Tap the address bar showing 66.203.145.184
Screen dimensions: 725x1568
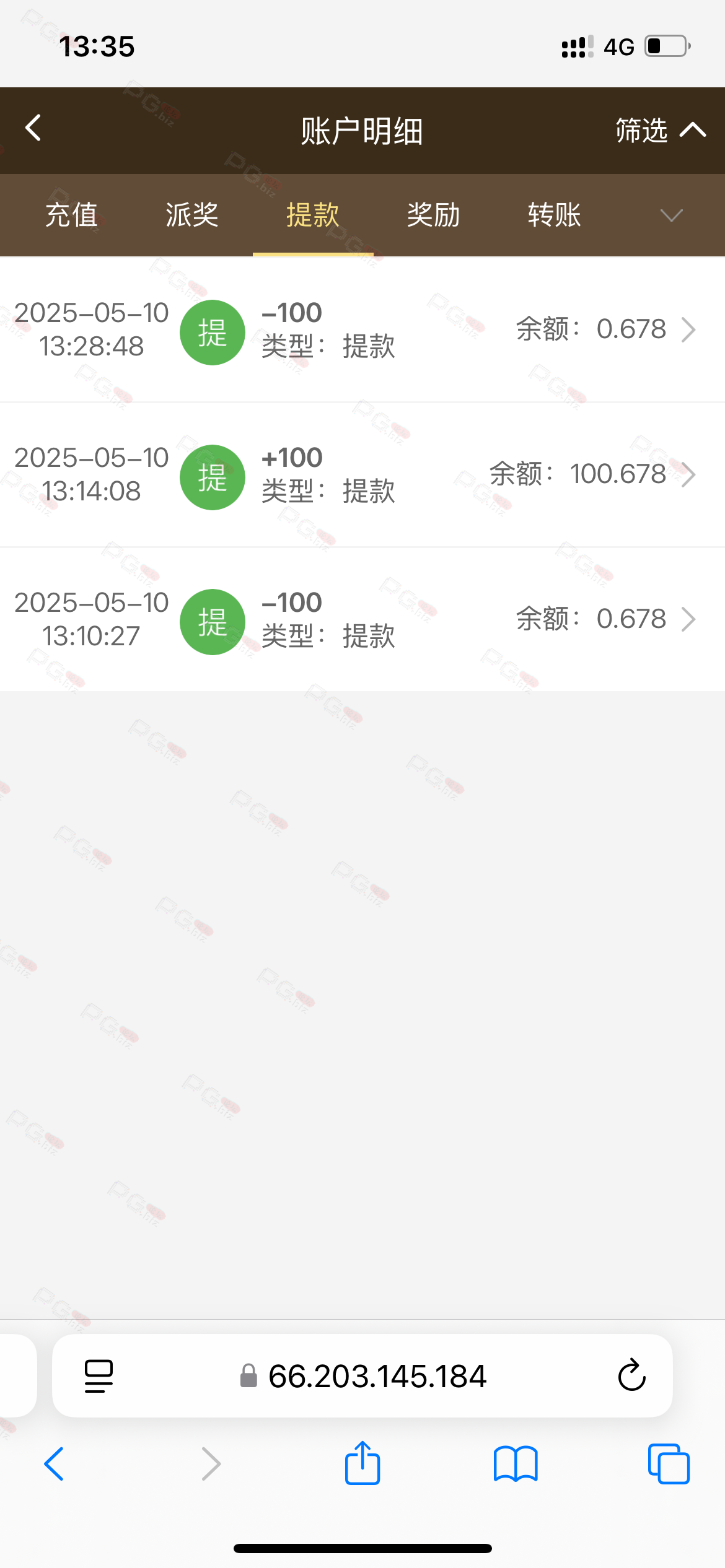point(363,1376)
